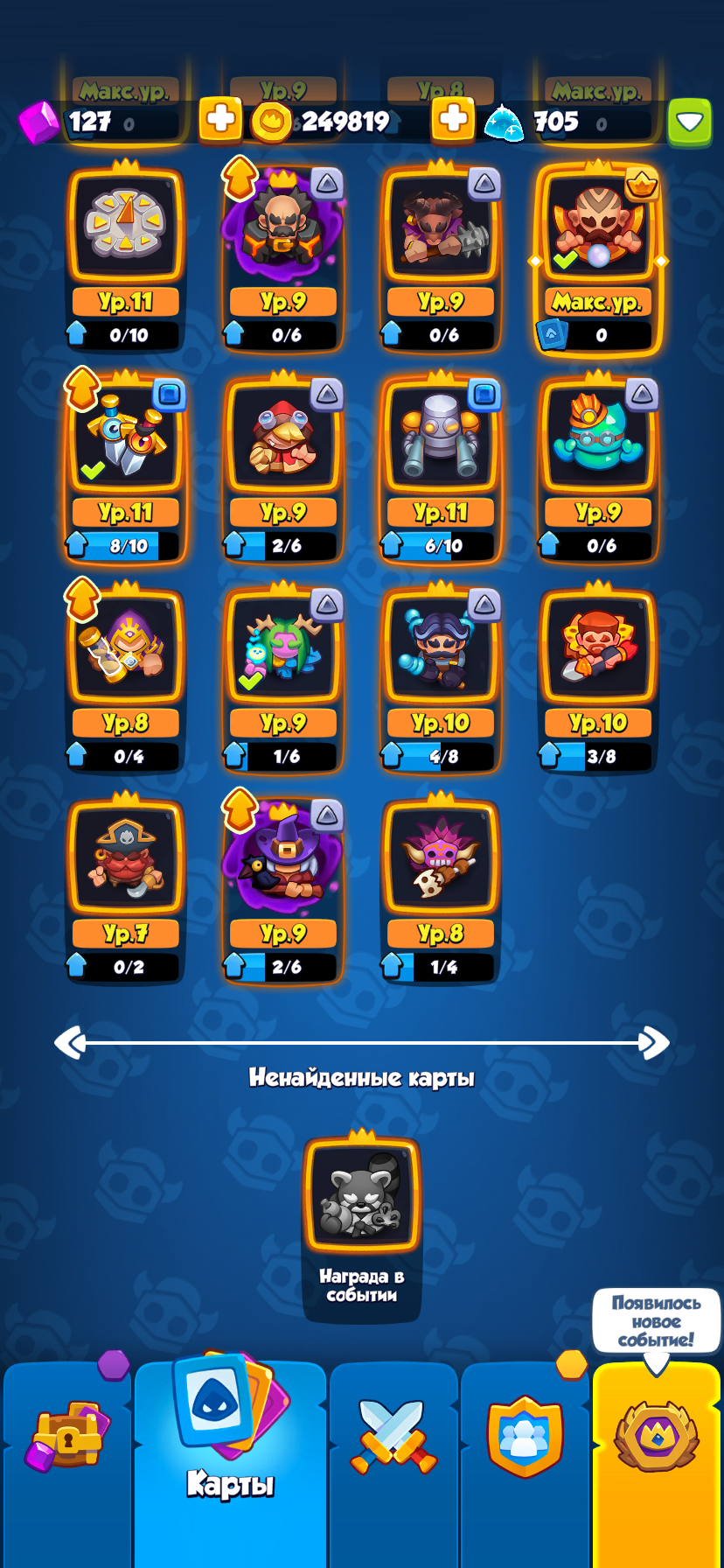Open the pirate card at level 7
Image resolution: width=724 pixels, height=1568 pixels.
126,859
